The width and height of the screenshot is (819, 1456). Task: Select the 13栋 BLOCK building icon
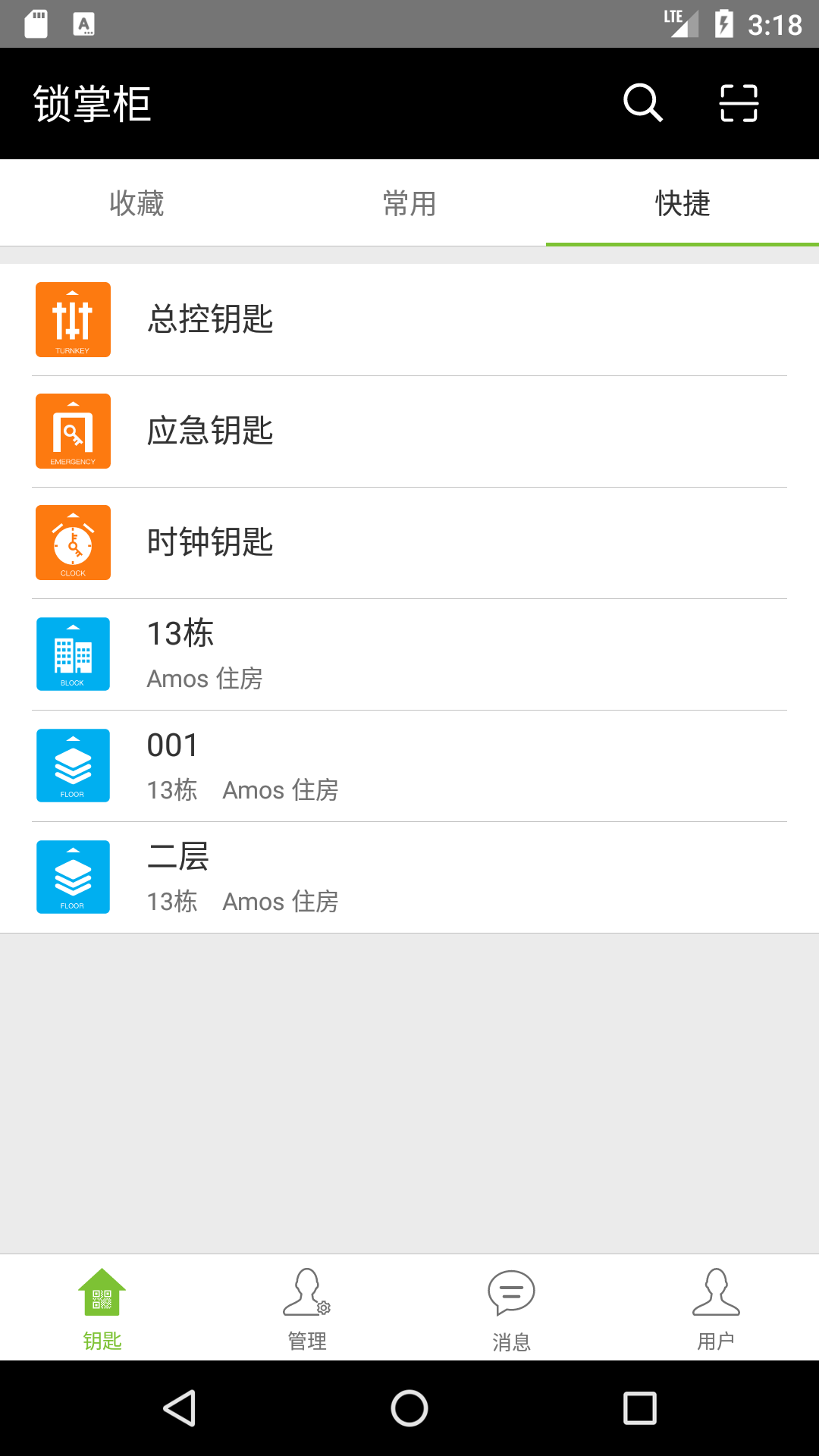(72, 653)
